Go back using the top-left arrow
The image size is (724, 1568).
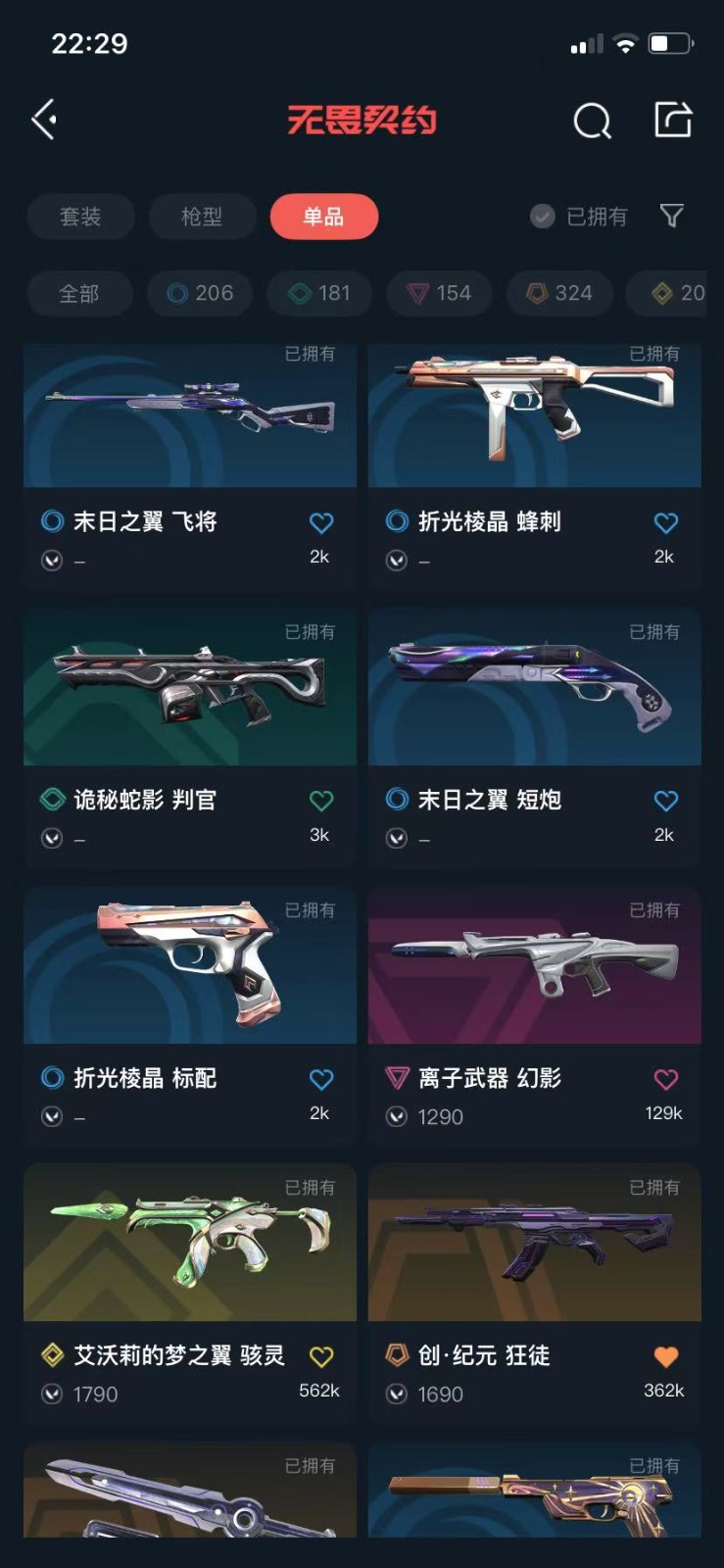pos(44,121)
